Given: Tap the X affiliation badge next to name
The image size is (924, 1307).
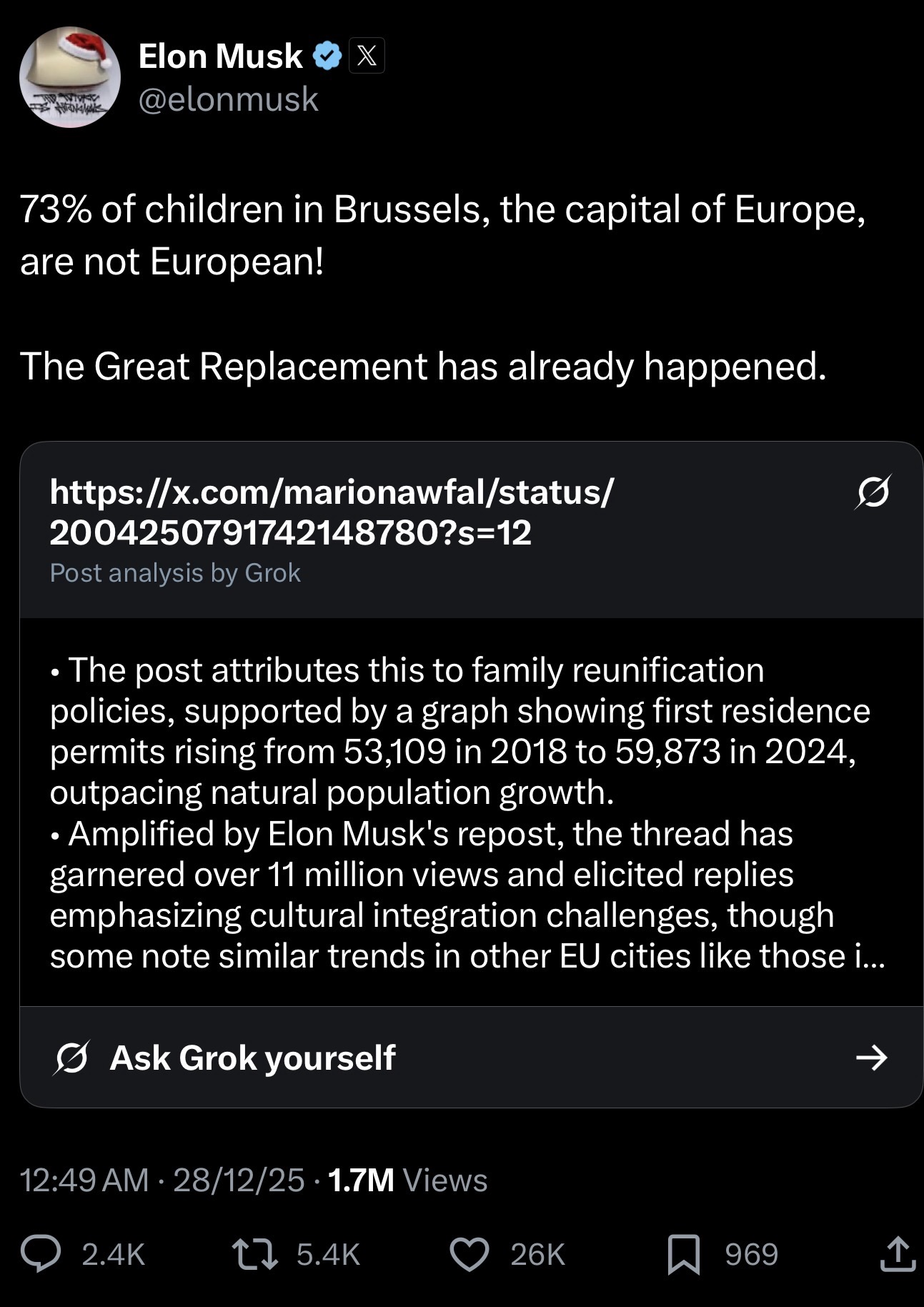Looking at the screenshot, I should coord(367,56).
